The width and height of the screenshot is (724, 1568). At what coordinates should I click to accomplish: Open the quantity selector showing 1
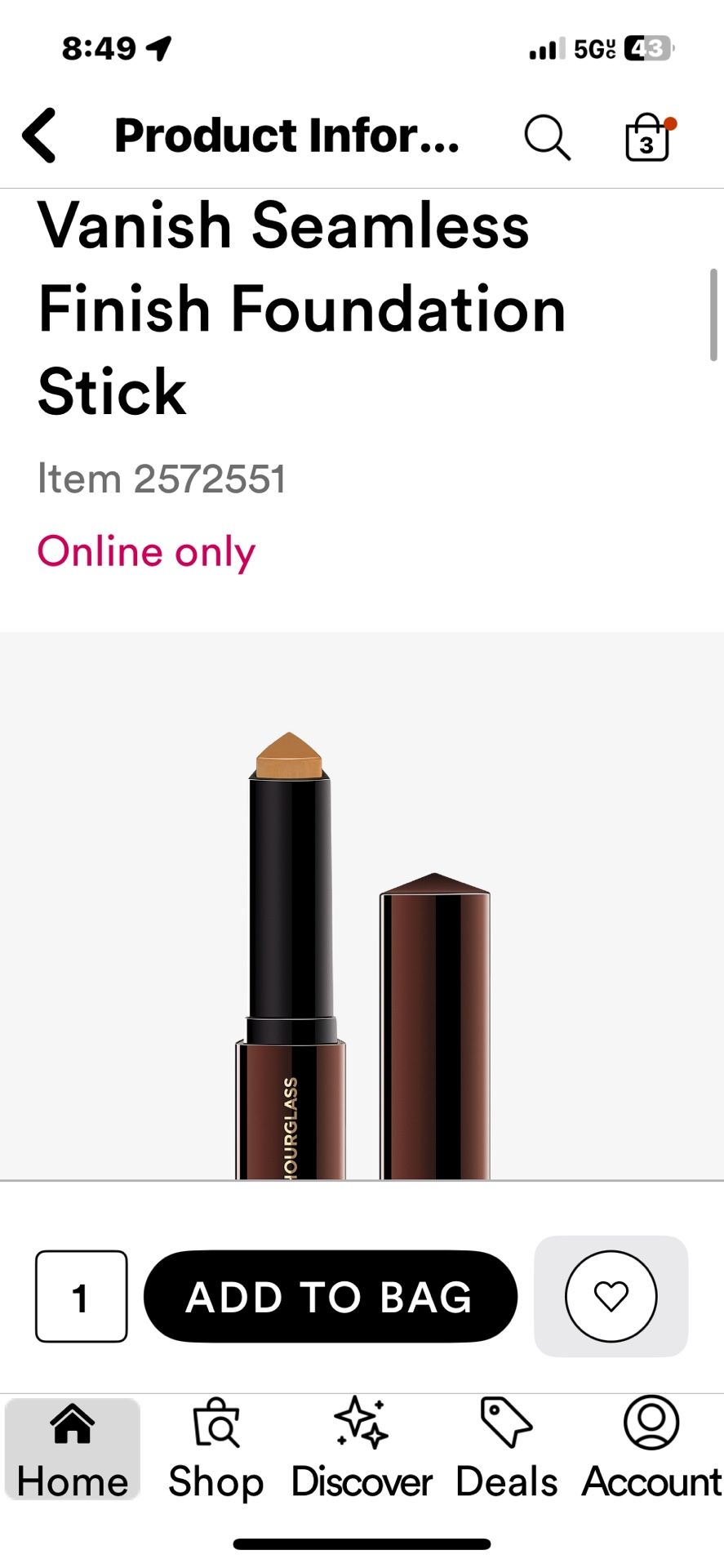pyautogui.click(x=81, y=1296)
